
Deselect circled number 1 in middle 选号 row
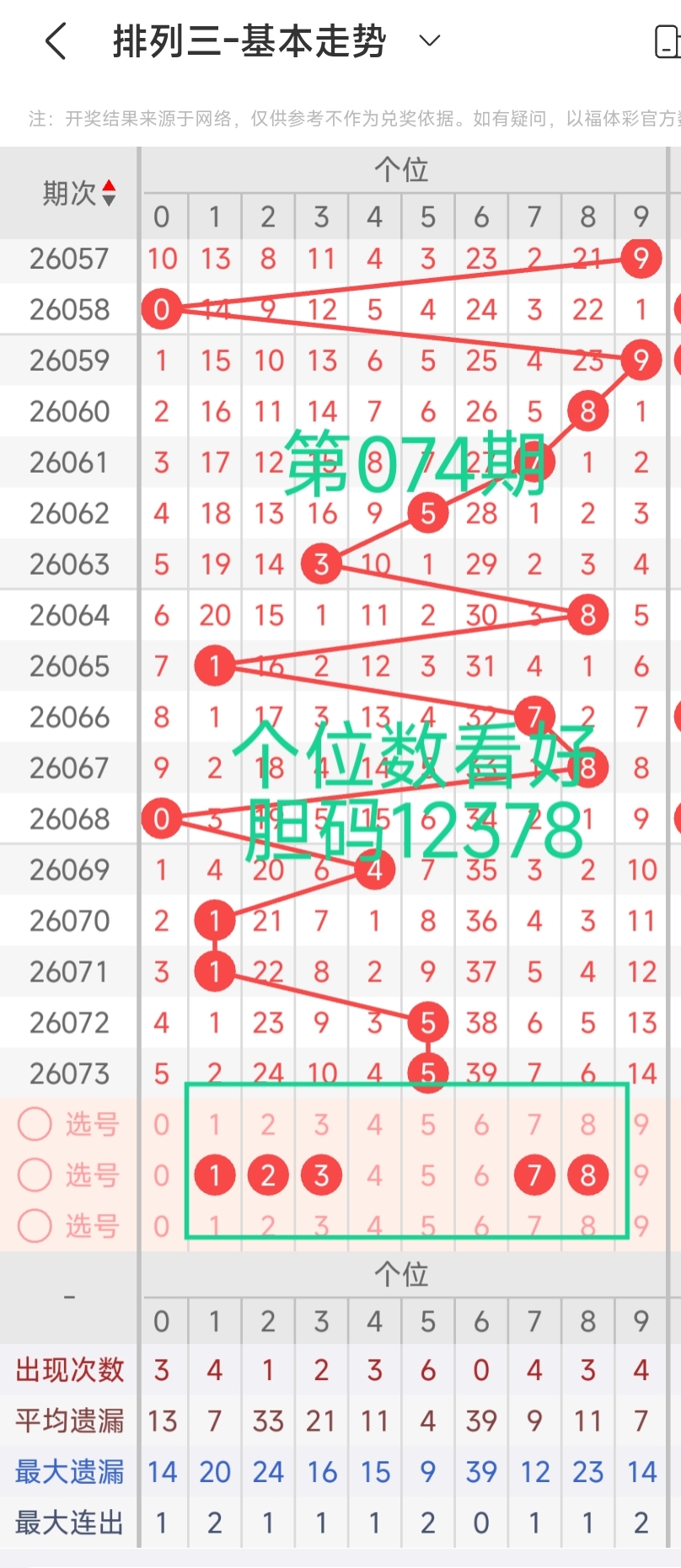click(x=215, y=1175)
